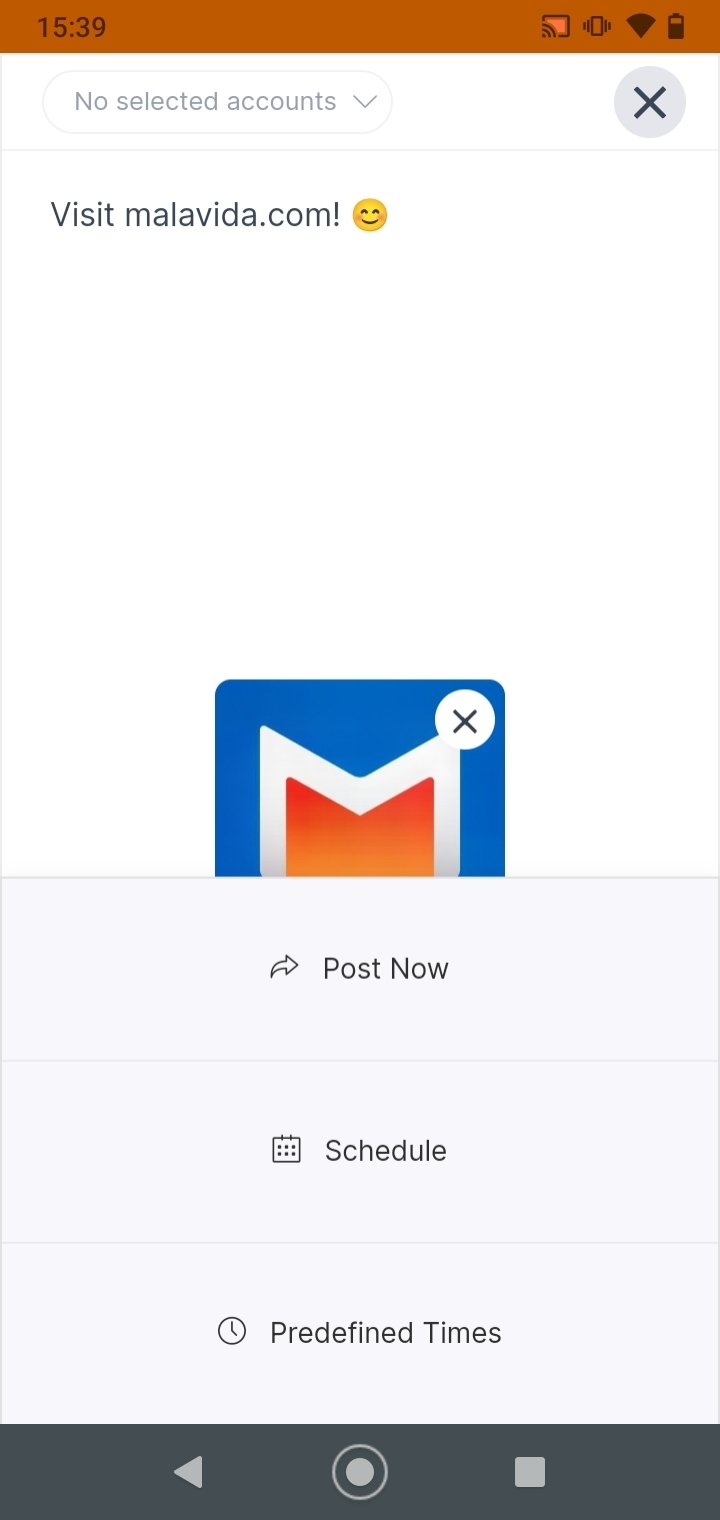Tap the post text field

pyautogui.click(x=360, y=420)
